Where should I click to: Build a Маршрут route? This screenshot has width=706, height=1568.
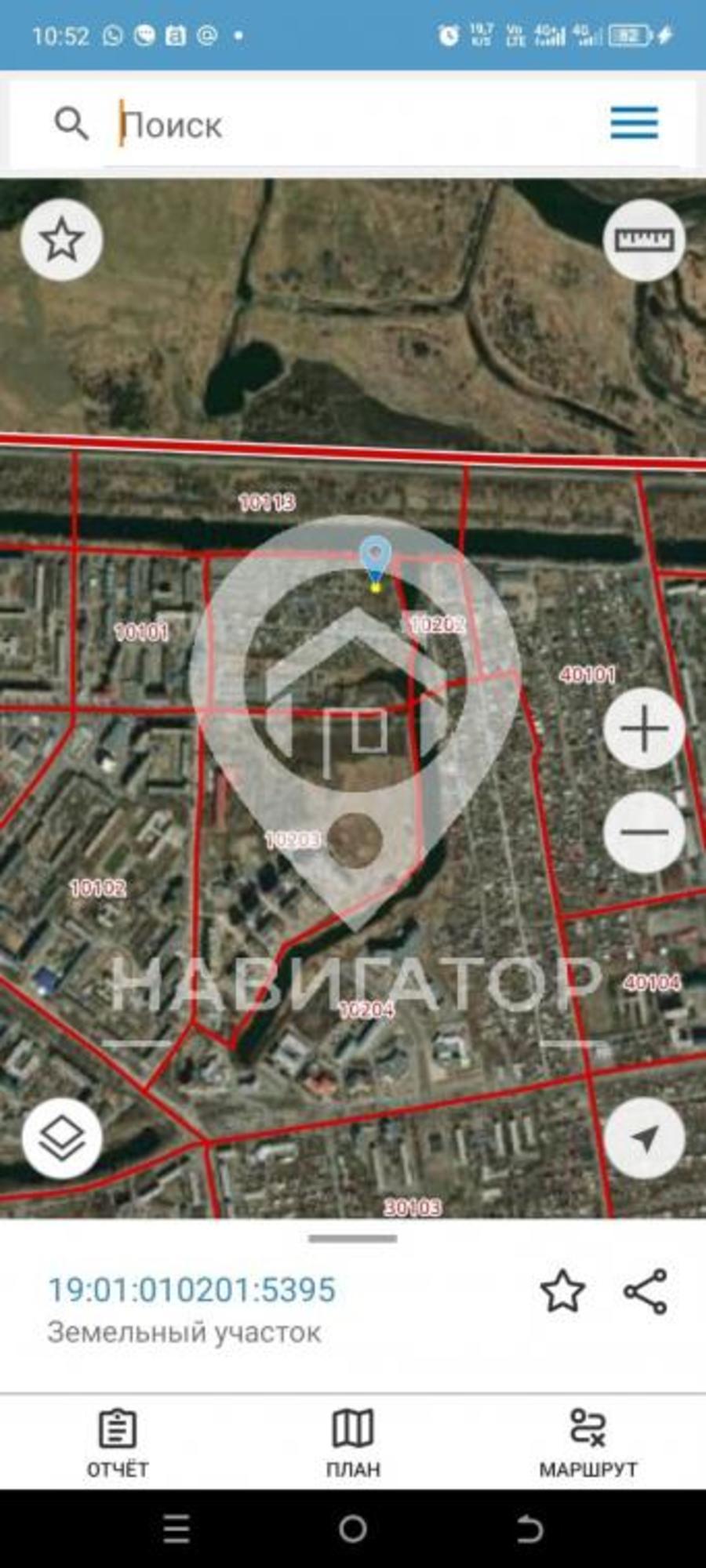tap(588, 1443)
